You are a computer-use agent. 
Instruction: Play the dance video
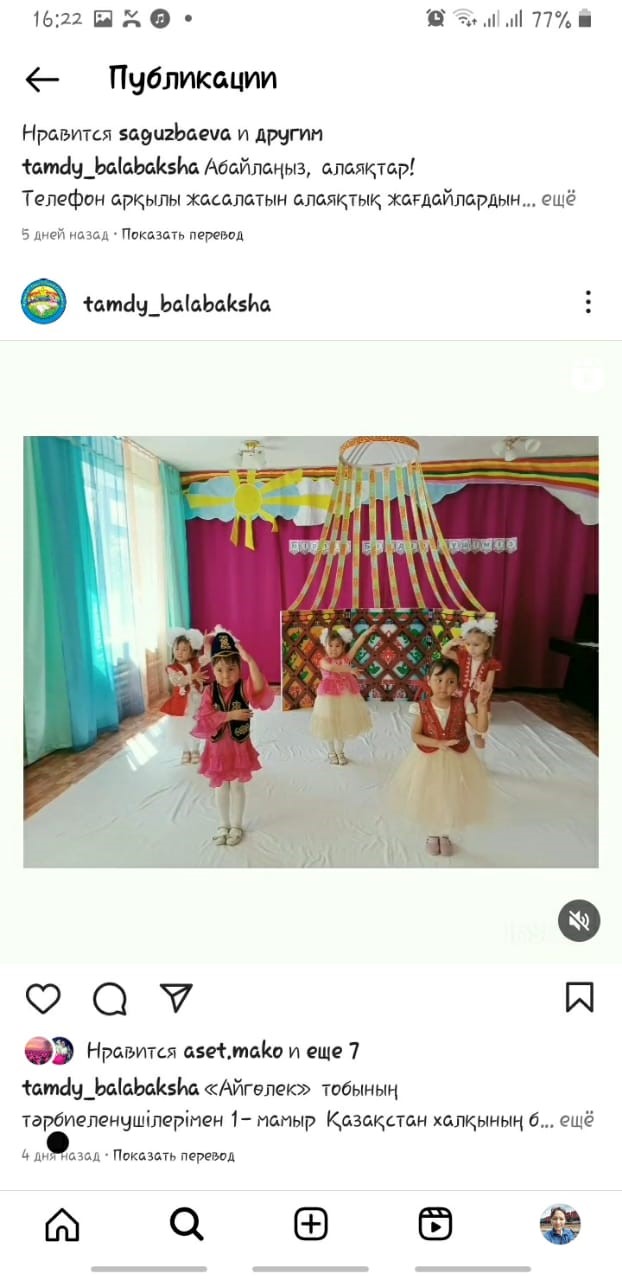click(x=310, y=650)
